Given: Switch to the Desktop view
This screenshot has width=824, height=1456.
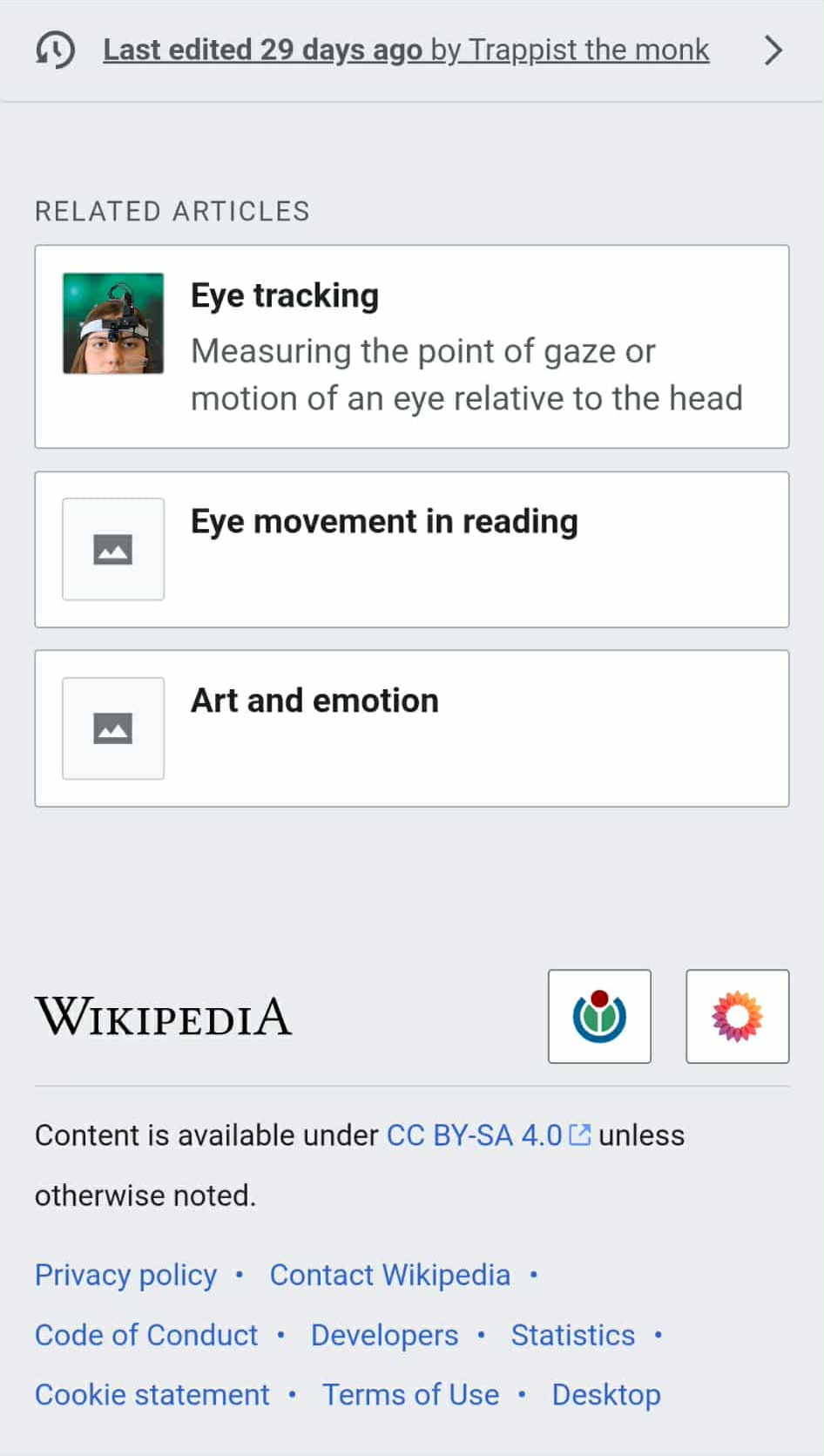Looking at the screenshot, I should 606,1395.
